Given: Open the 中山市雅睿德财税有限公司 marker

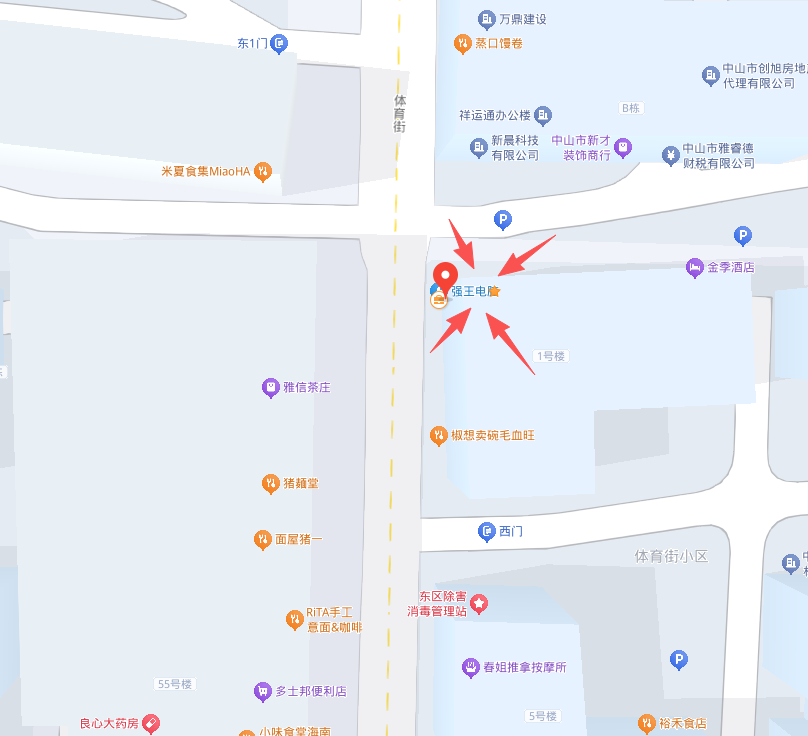Looking at the screenshot, I should point(670,155).
